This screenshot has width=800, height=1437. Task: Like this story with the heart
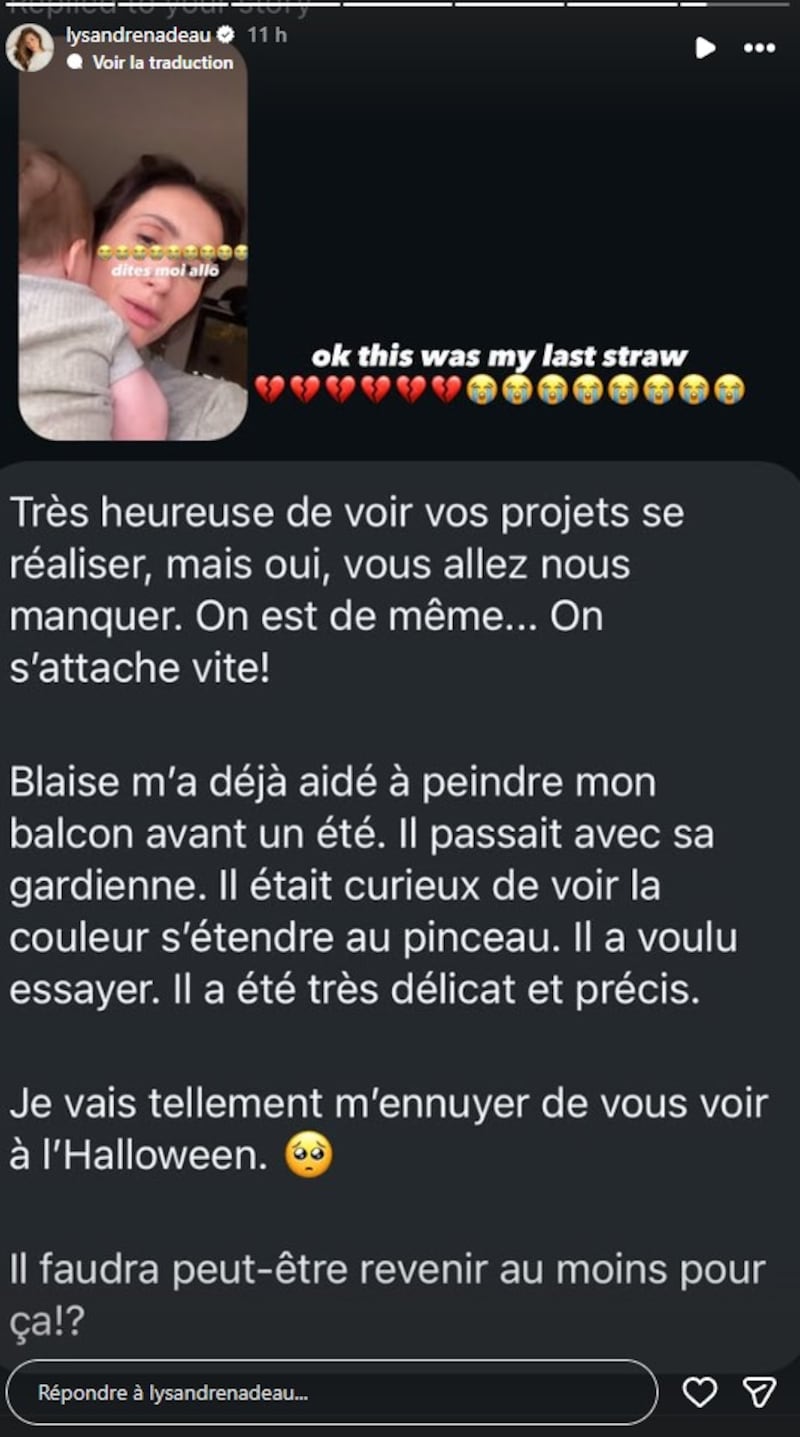click(x=699, y=1392)
